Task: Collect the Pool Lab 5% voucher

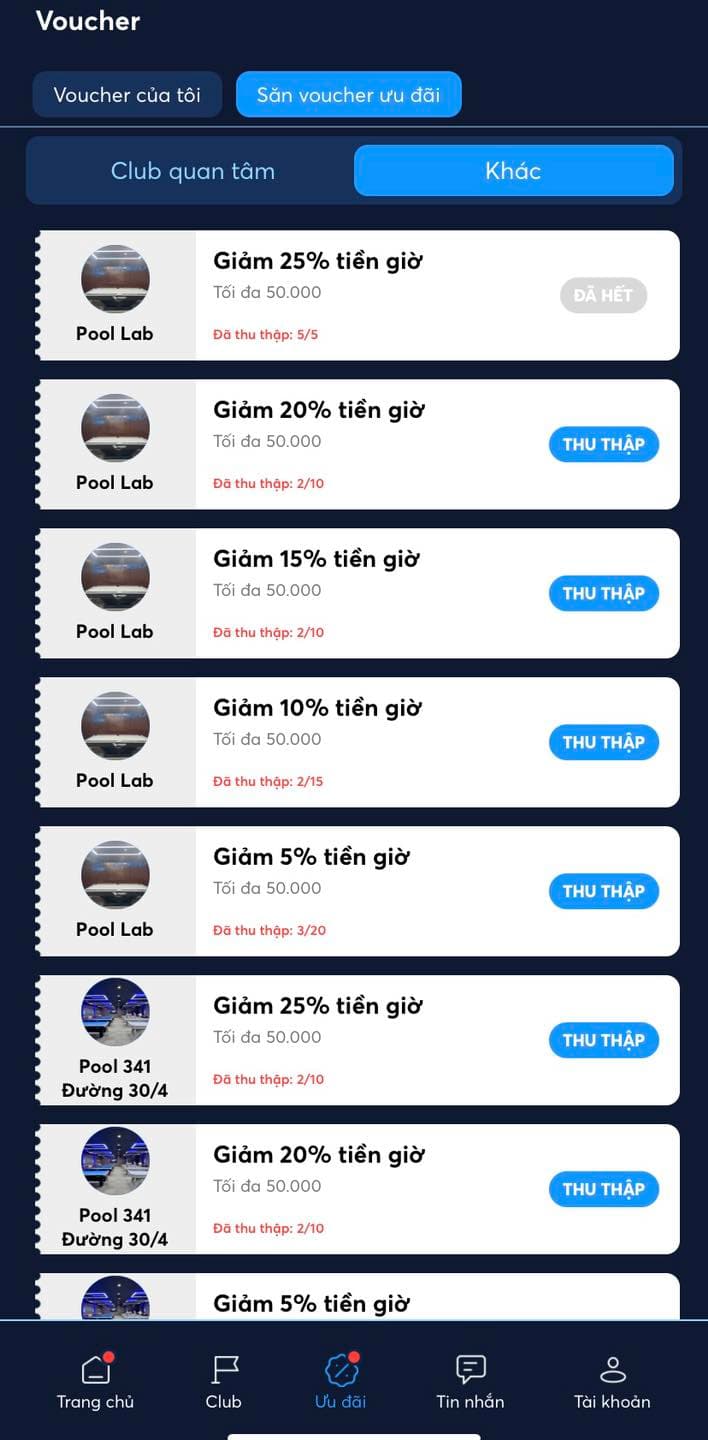Action: tap(603, 891)
